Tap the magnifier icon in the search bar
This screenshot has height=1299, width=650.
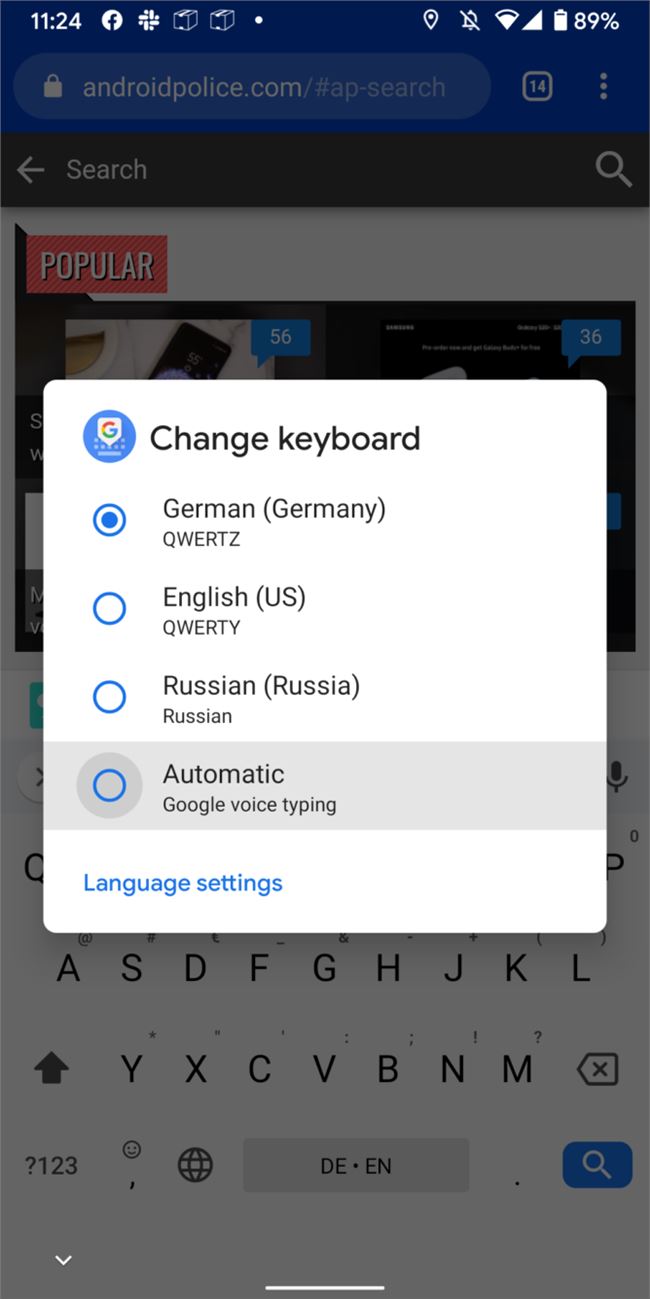[x=613, y=170]
